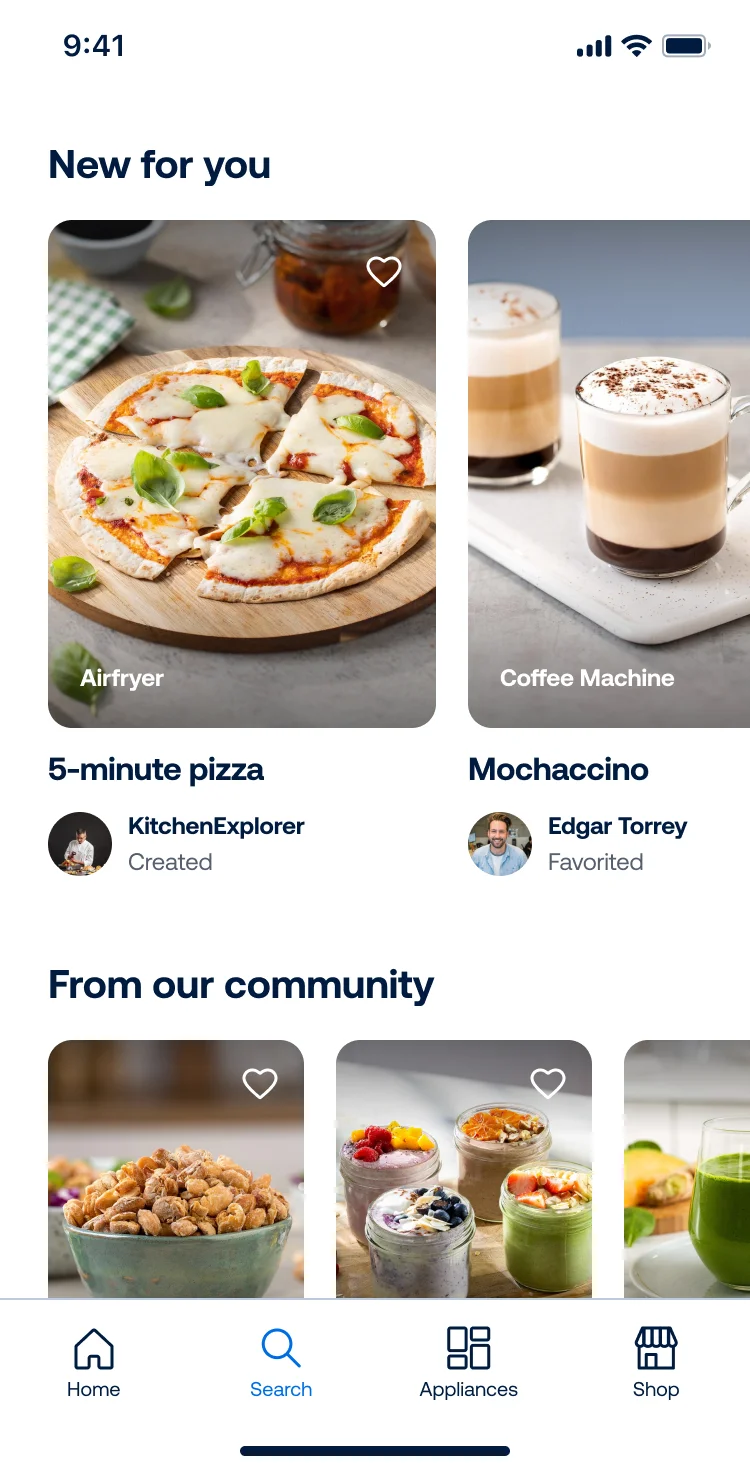Like the smoothie jars recipe
The height and width of the screenshot is (1472, 750).
point(547,1083)
